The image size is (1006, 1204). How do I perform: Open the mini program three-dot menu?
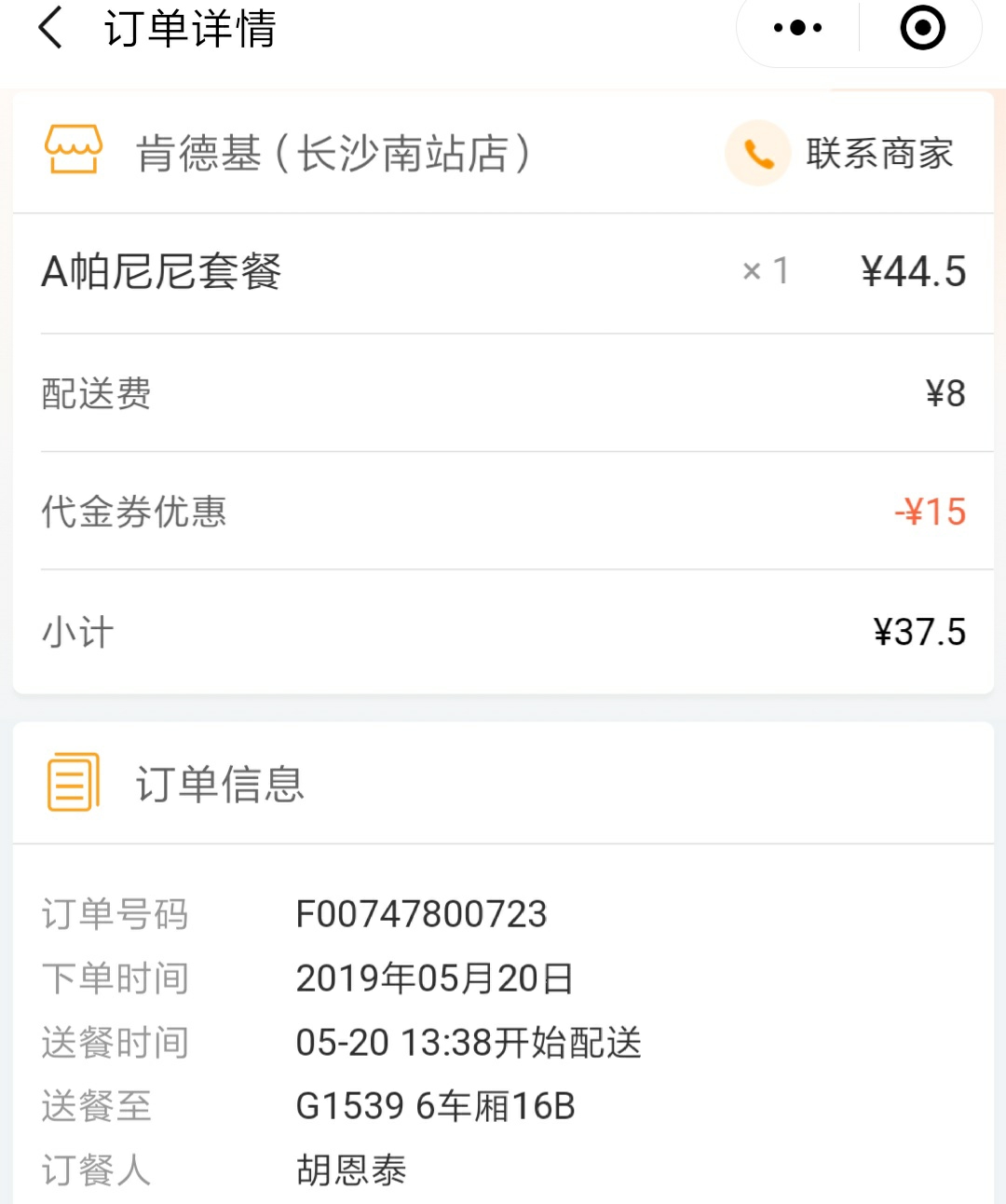pyautogui.click(x=798, y=28)
